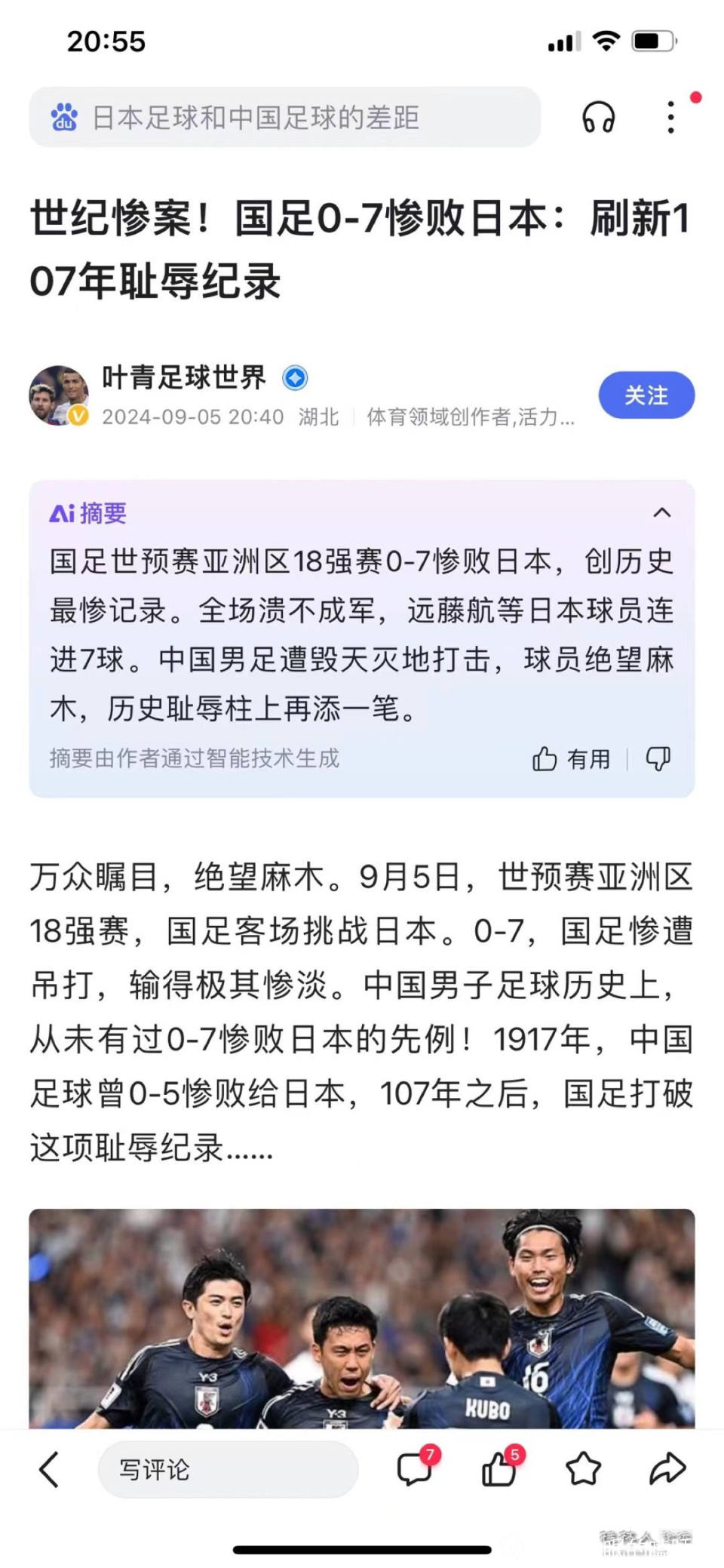The image size is (724, 1568).
Task: Share this article
Action: (667, 1468)
